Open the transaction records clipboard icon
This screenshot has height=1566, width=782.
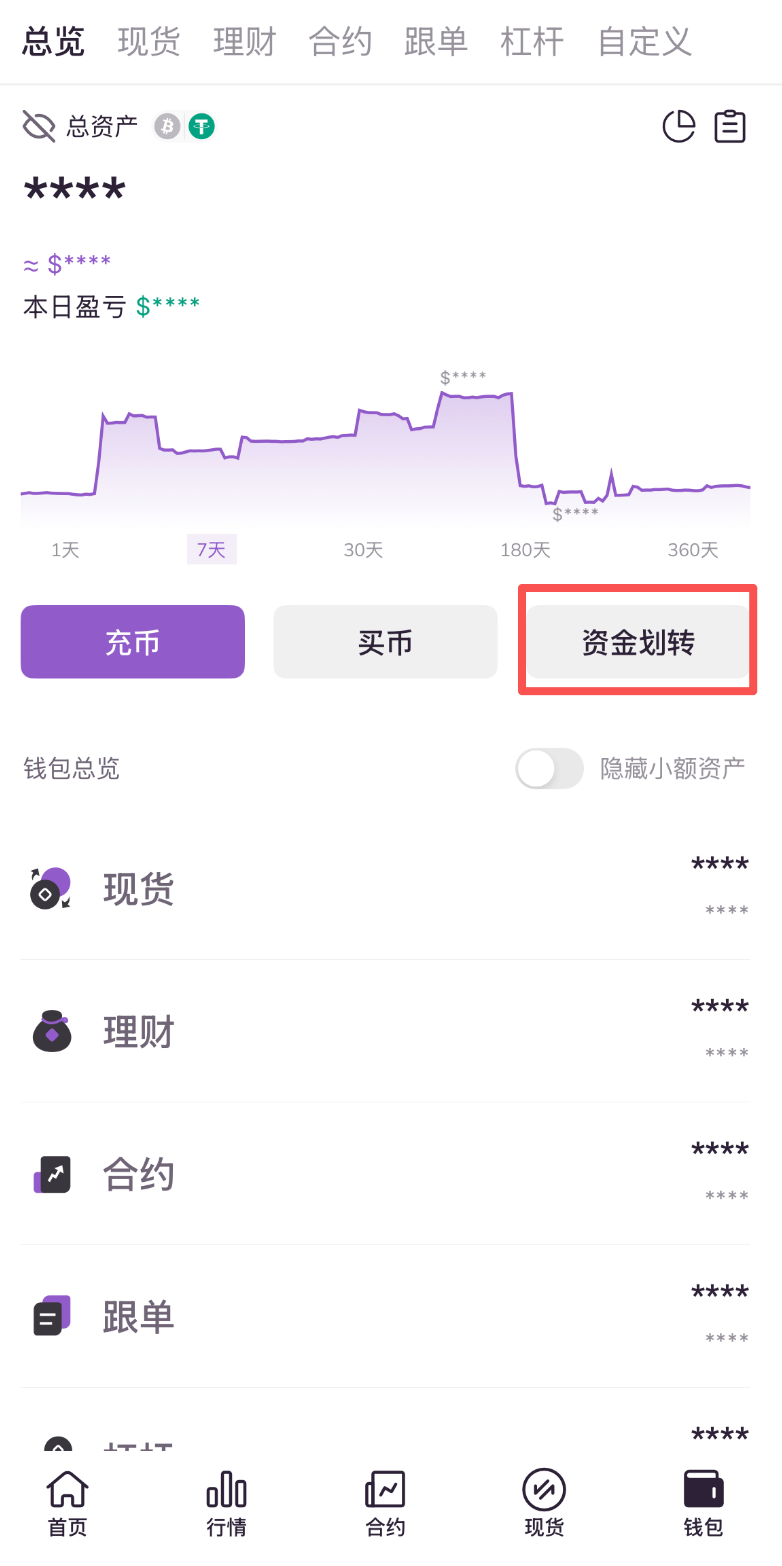point(730,127)
